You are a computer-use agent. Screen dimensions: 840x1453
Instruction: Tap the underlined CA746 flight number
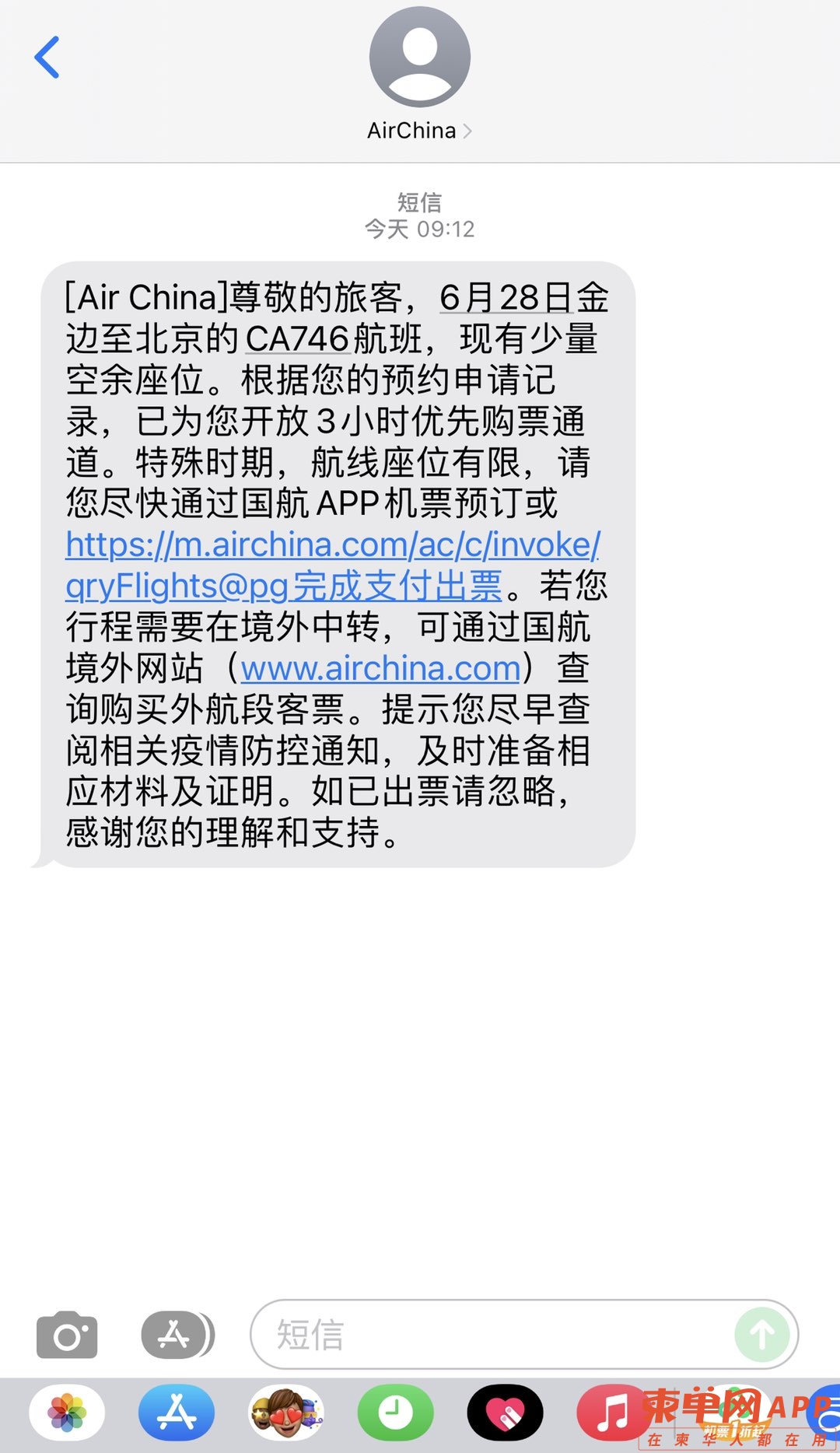[x=297, y=338]
